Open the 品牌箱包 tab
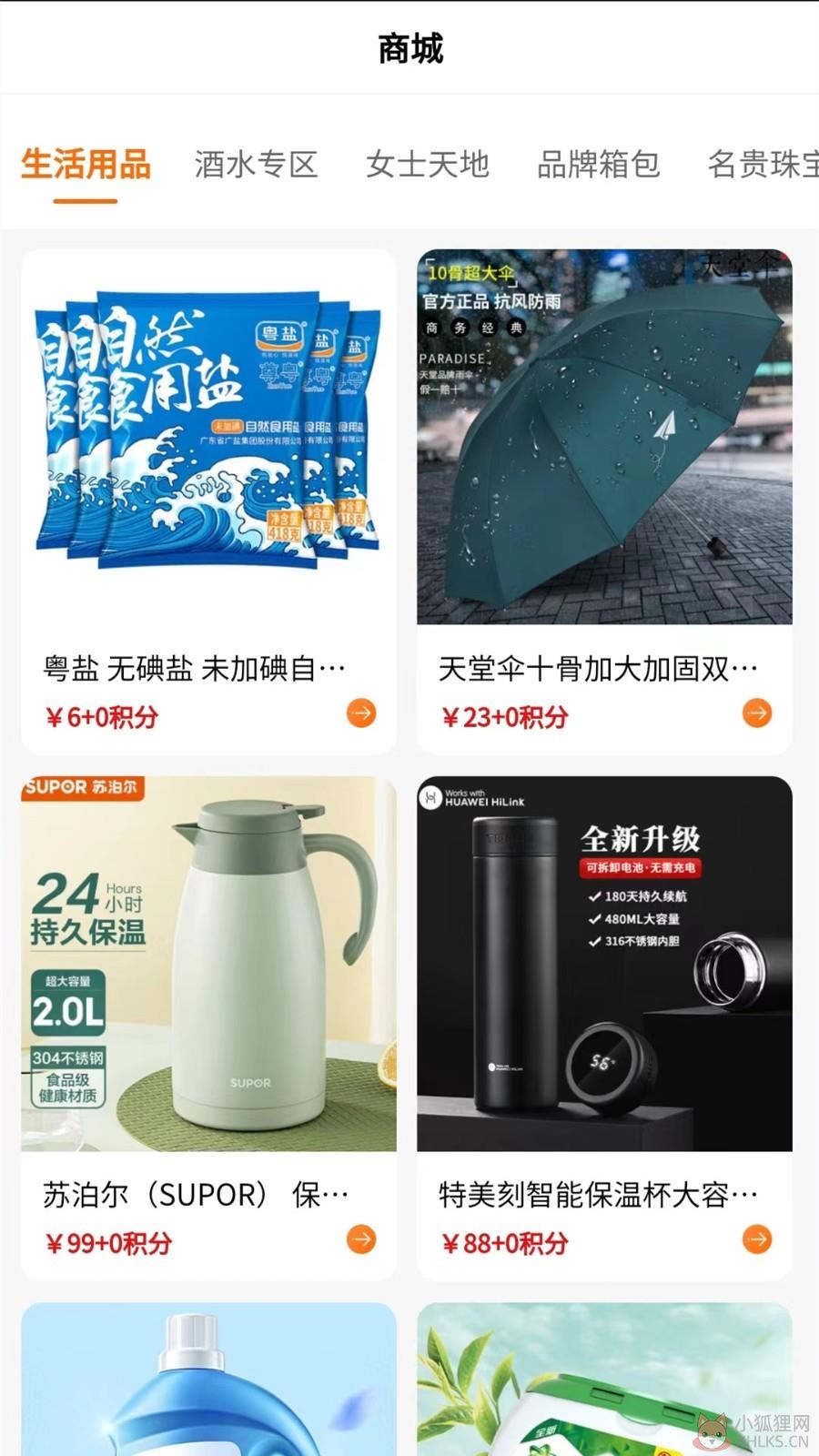 click(599, 165)
